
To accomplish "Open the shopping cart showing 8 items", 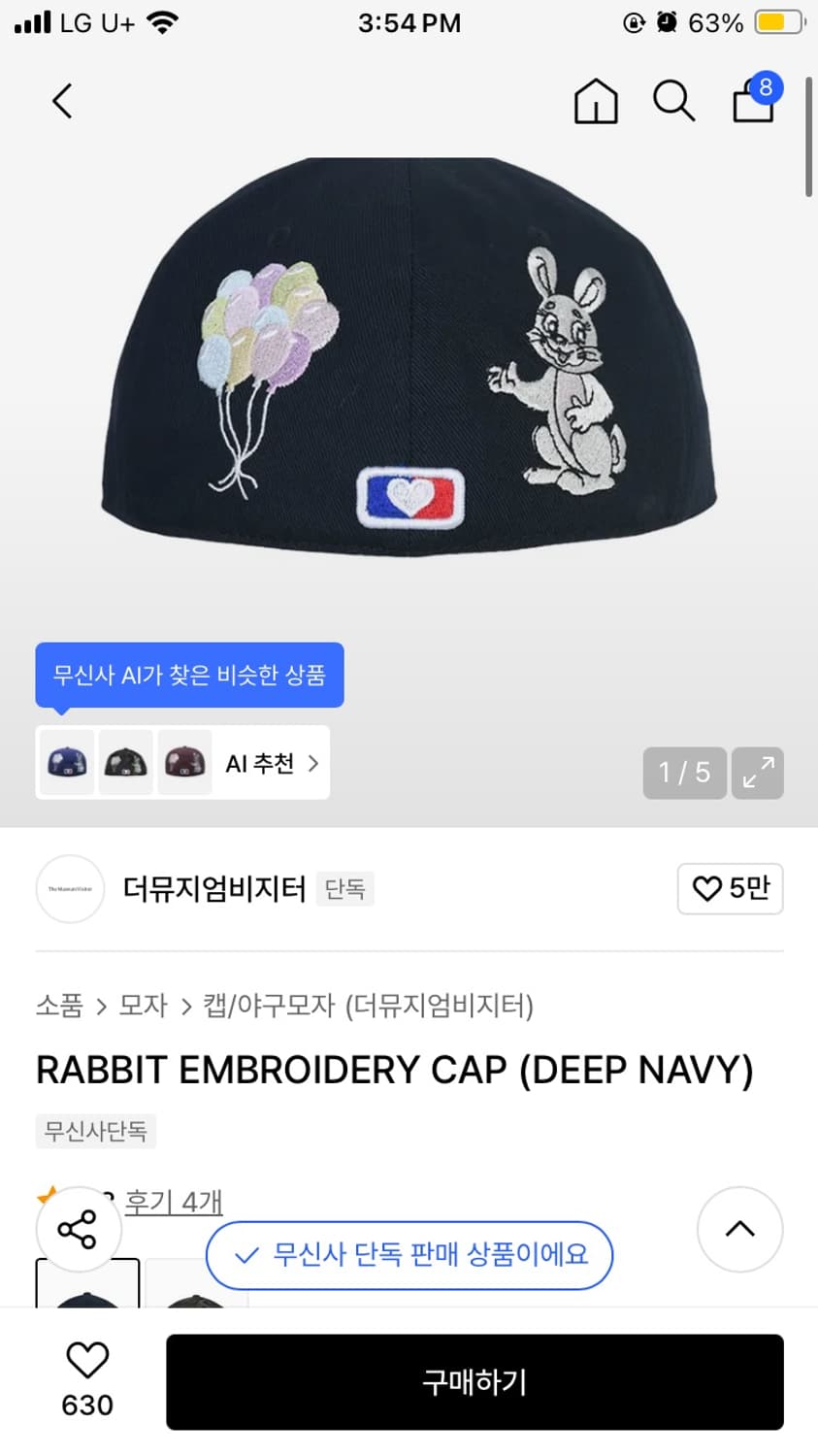I will (753, 101).
